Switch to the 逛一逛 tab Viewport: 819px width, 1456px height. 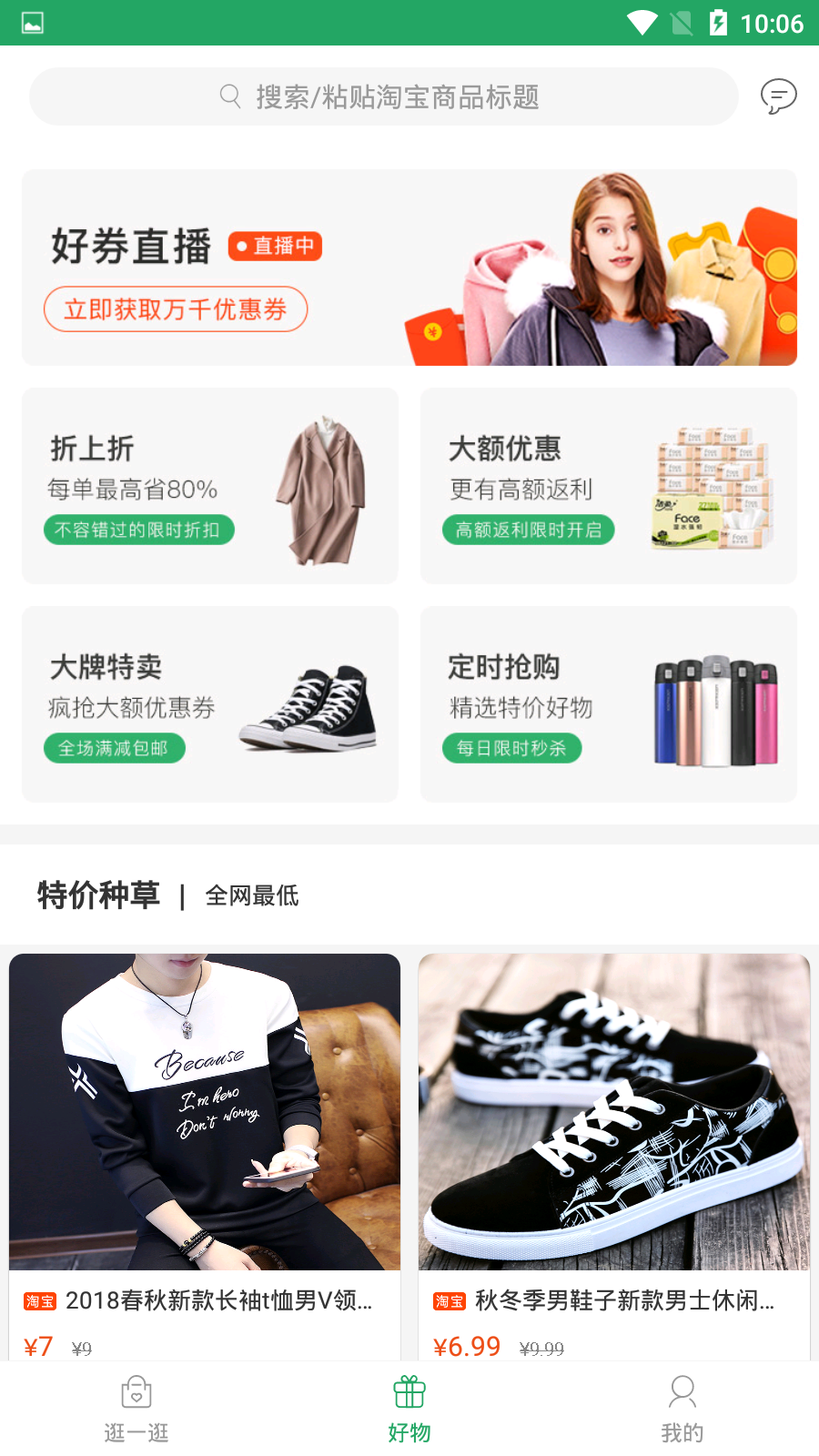tap(136, 1409)
